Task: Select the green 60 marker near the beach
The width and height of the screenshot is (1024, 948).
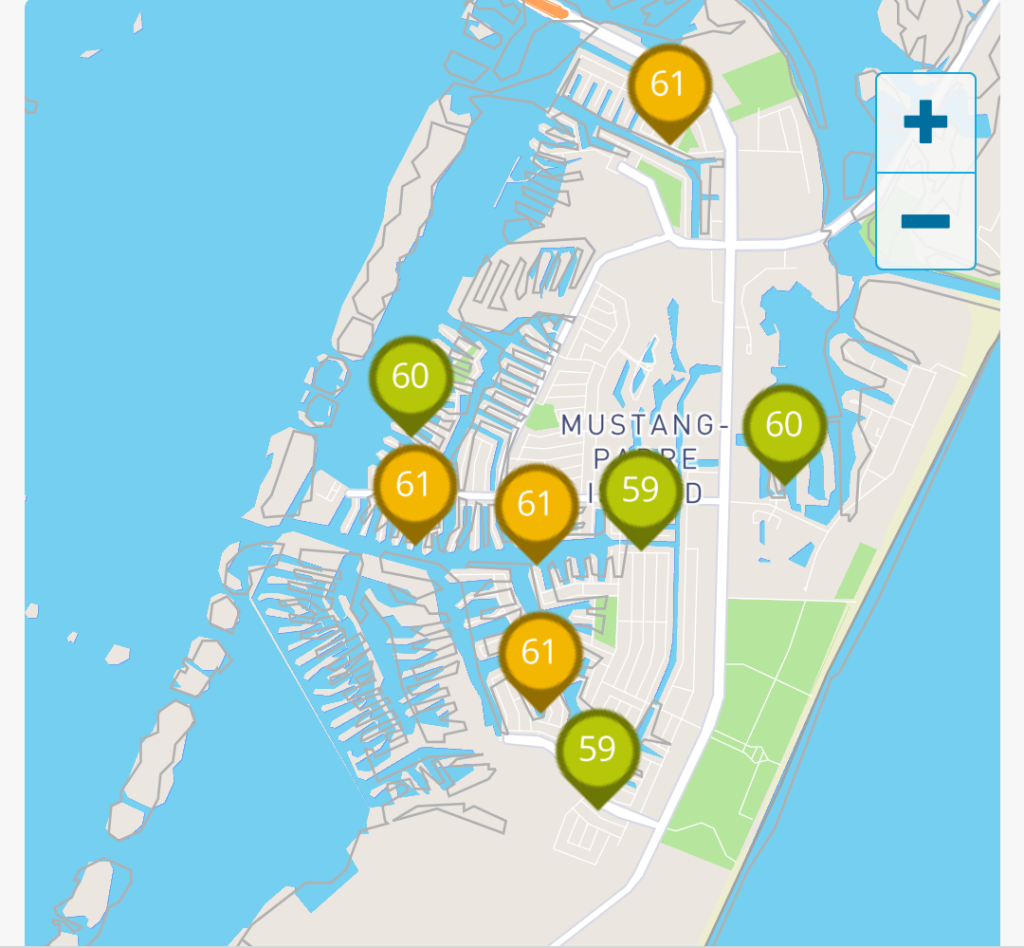Action: 784,425
